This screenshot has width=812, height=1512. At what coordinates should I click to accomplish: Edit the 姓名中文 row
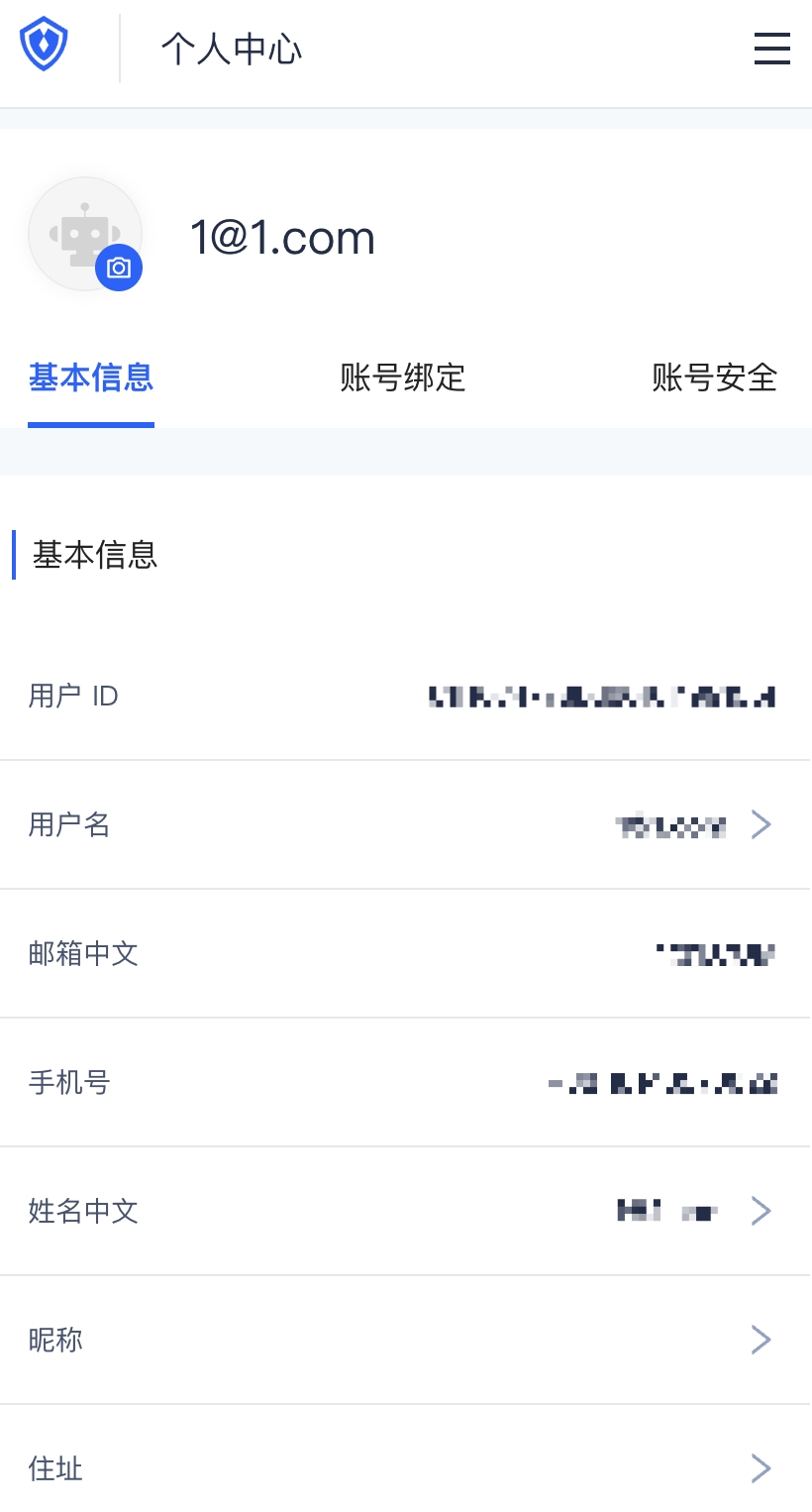[406, 1211]
